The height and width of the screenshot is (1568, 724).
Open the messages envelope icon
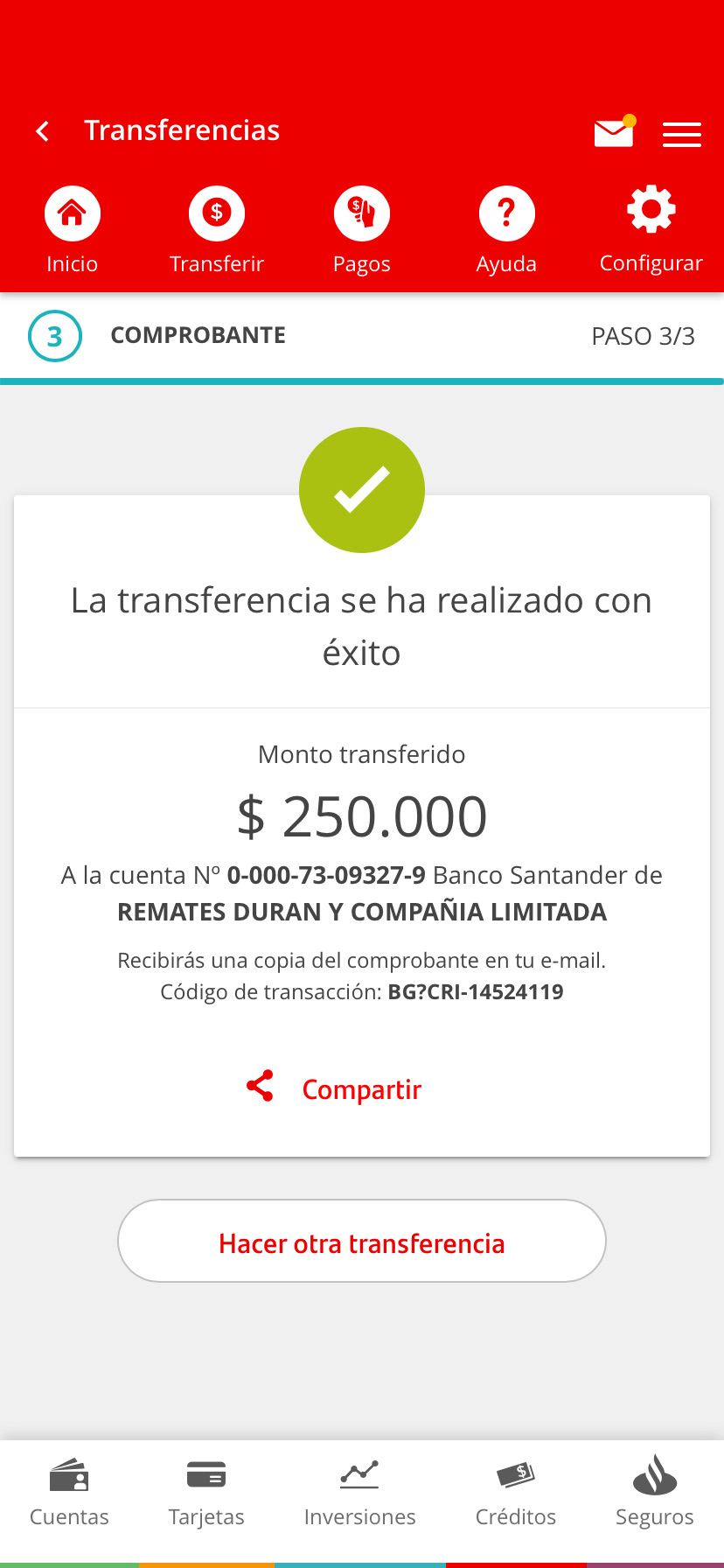(614, 132)
